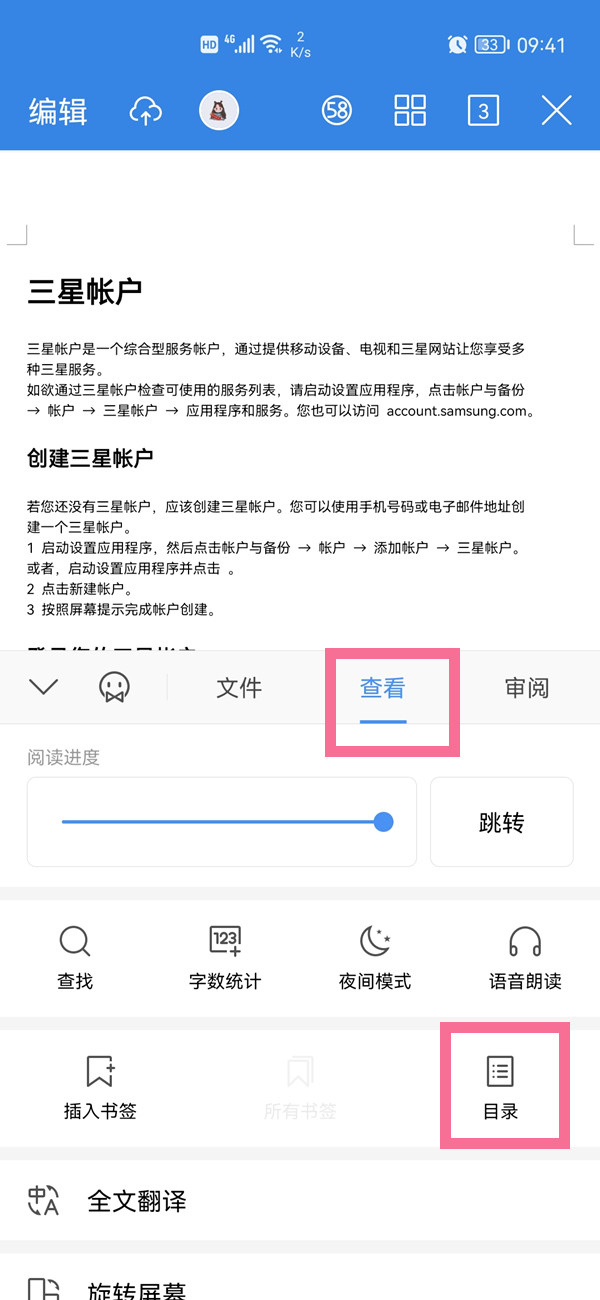Tap the 跳转 button
The height and width of the screenshot is (1300, 600).
coord(501,822)
